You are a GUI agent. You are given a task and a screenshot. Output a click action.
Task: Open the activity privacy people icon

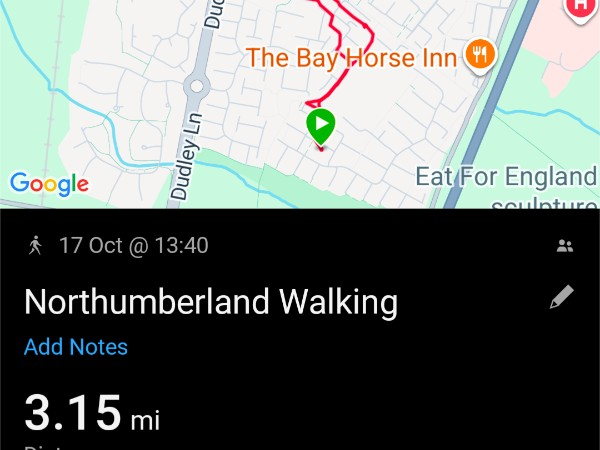point(565,245)
